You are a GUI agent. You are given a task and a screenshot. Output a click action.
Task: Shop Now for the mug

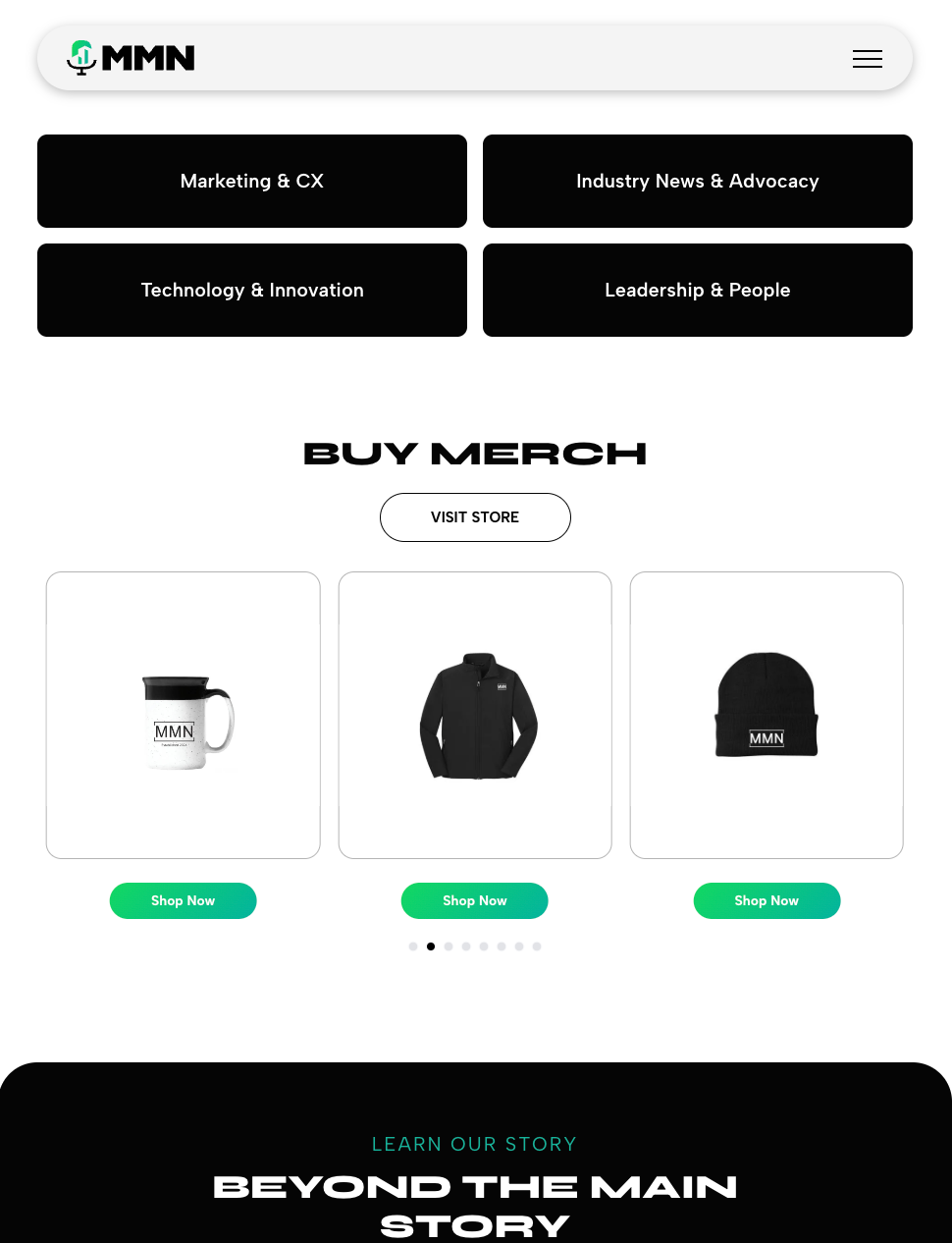point(183,900)
